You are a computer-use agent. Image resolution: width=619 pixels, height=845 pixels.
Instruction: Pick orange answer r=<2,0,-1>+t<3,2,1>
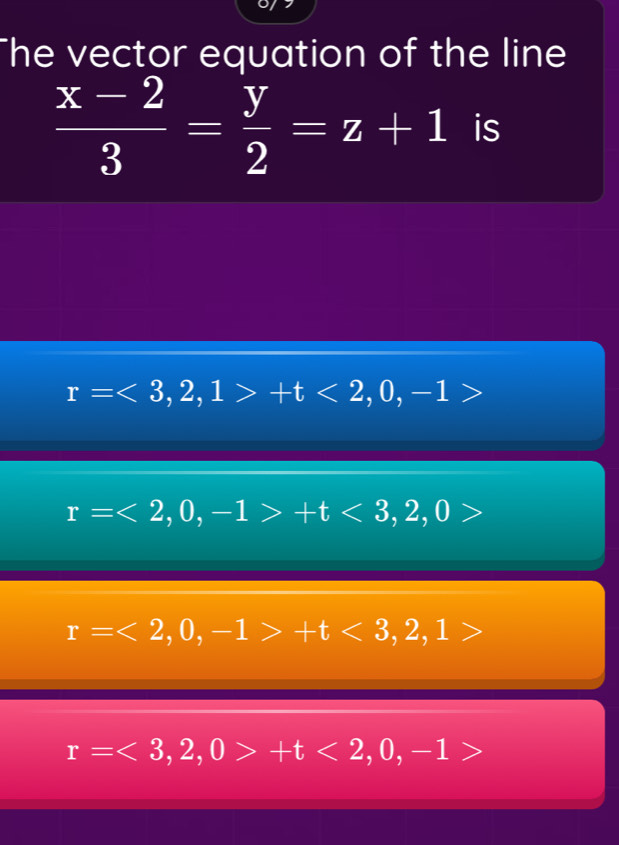pos(300,632)
